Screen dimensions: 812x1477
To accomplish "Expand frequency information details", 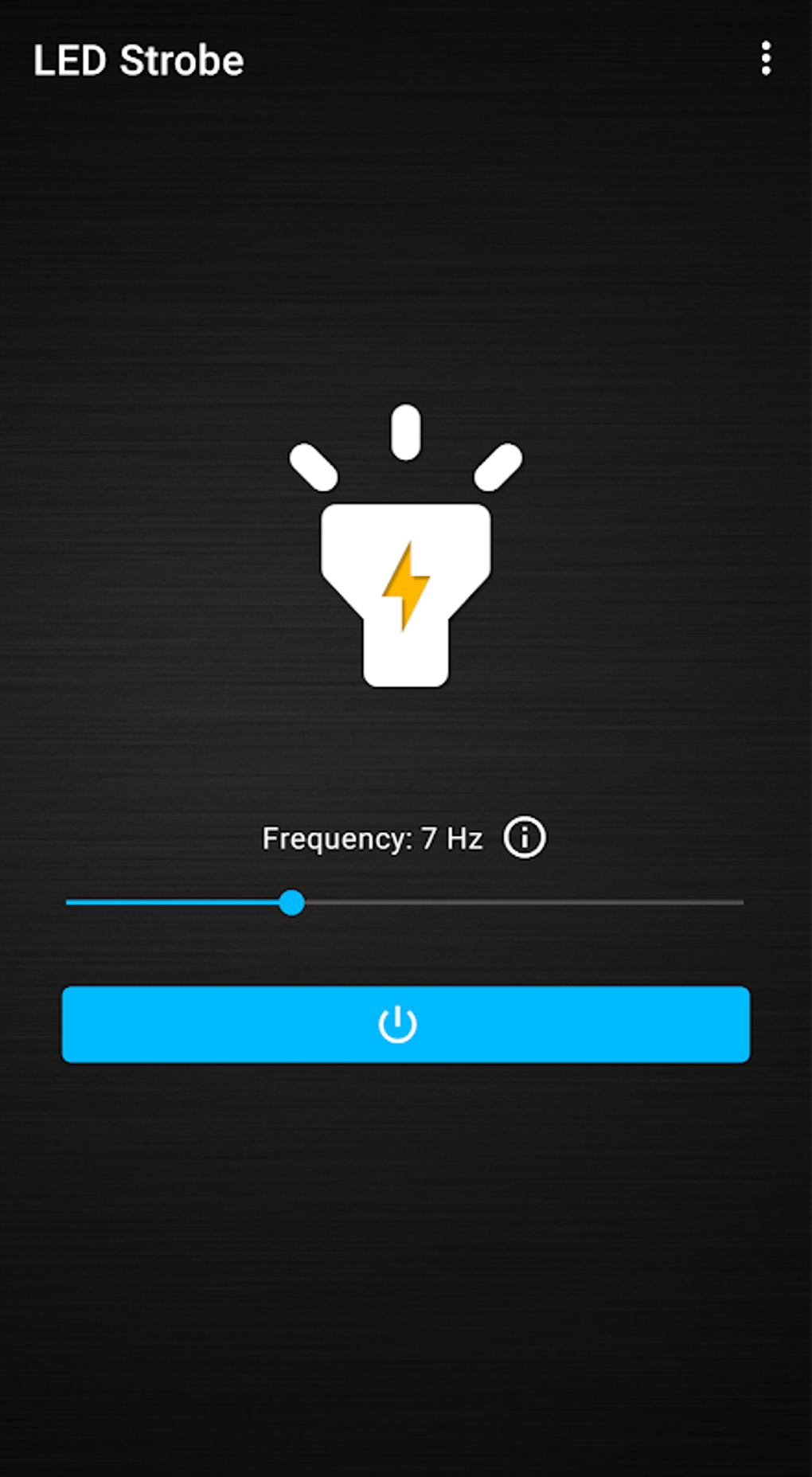I will point(525,837).
